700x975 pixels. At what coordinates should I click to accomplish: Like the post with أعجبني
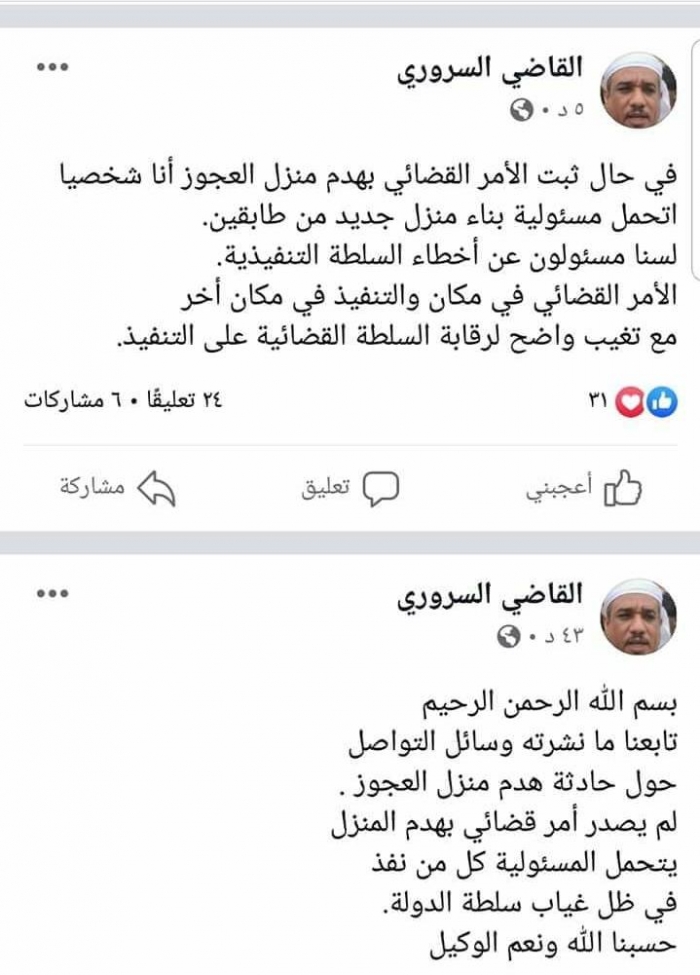pos(585,488)
